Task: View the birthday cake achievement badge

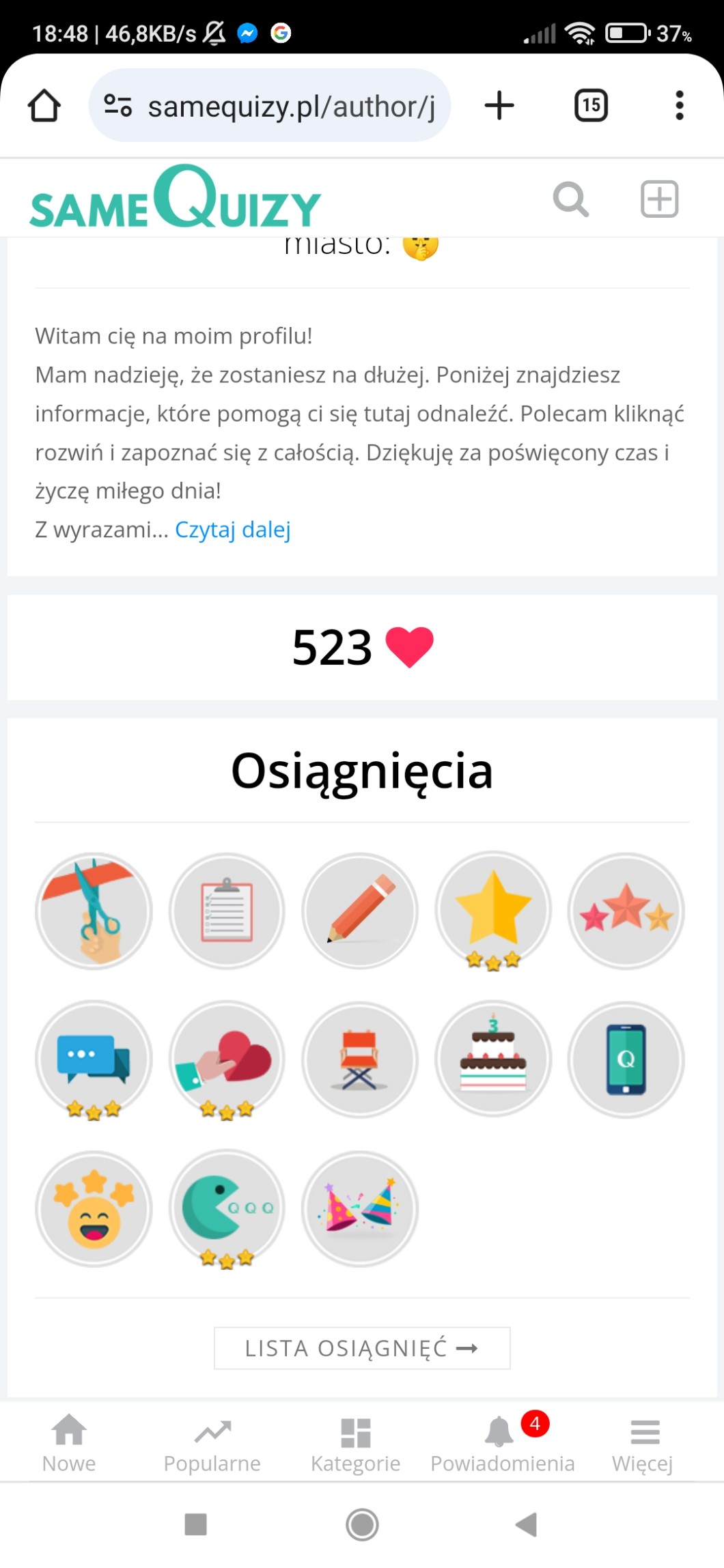Action: [x=493, y=1059]
